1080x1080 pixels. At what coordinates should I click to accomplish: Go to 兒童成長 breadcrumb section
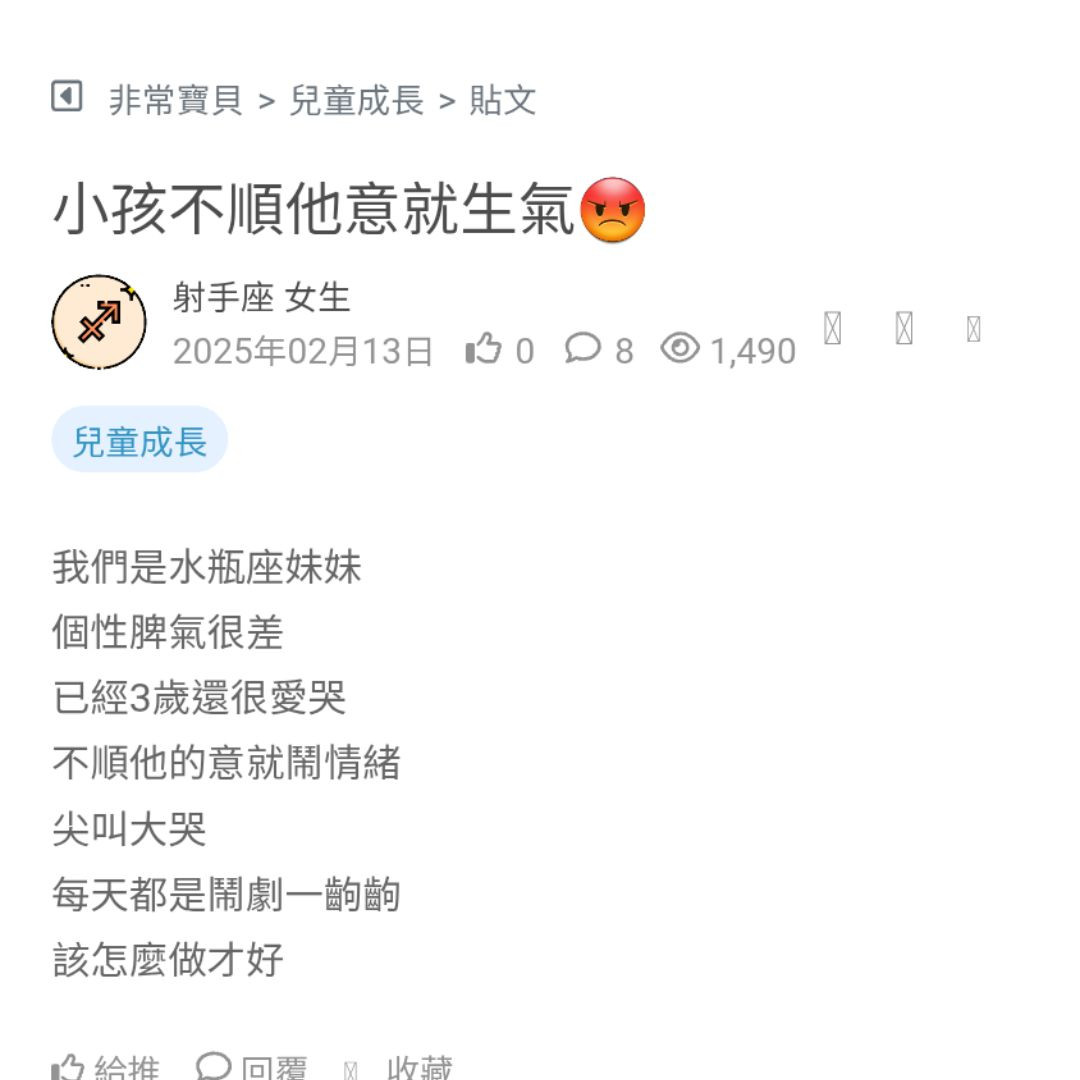(357, 101)
